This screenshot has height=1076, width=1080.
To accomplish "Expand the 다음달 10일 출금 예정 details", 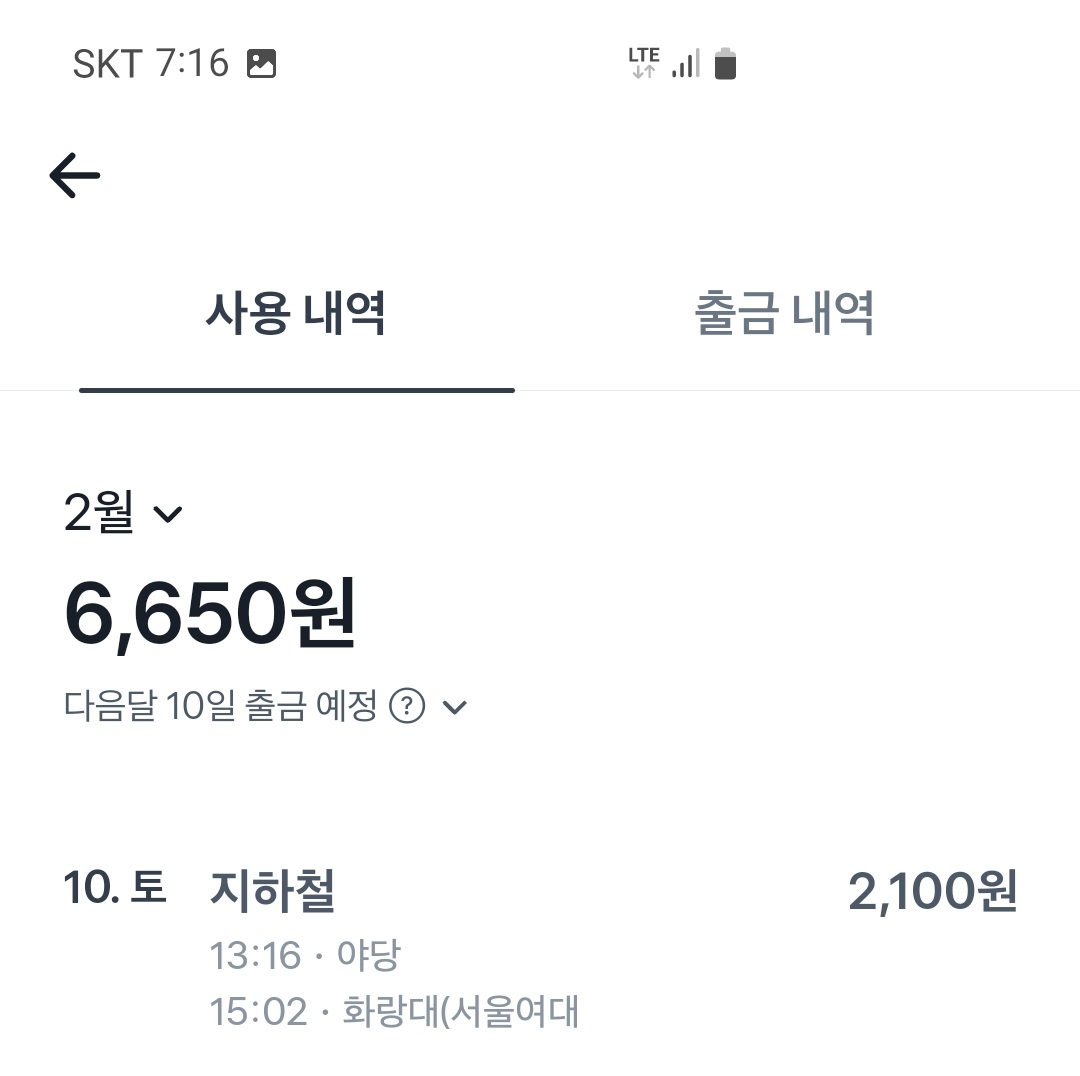I will (x=455, y=708).
